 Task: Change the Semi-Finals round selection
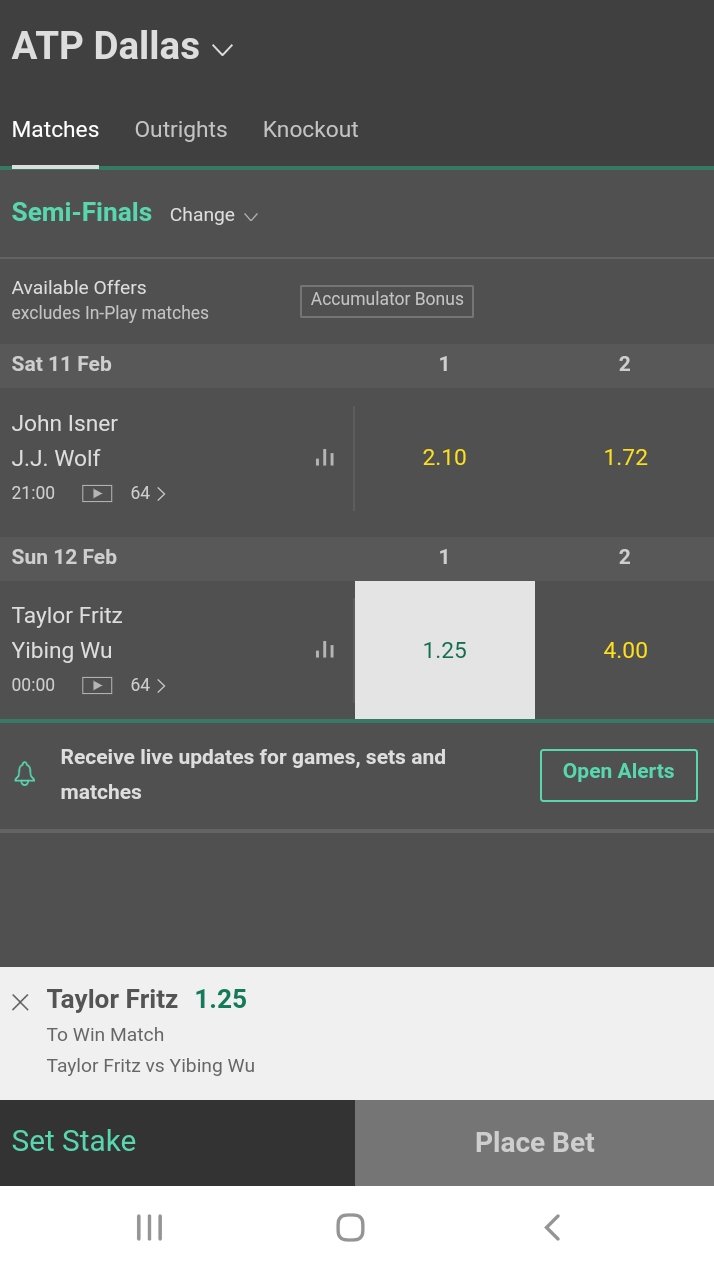(213, 215)
